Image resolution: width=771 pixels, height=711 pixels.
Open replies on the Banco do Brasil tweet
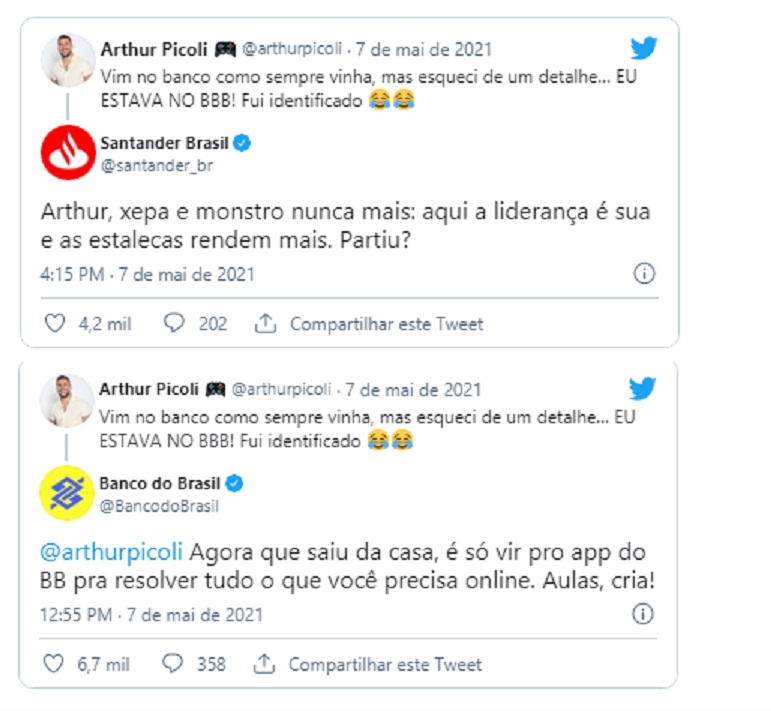175,664
